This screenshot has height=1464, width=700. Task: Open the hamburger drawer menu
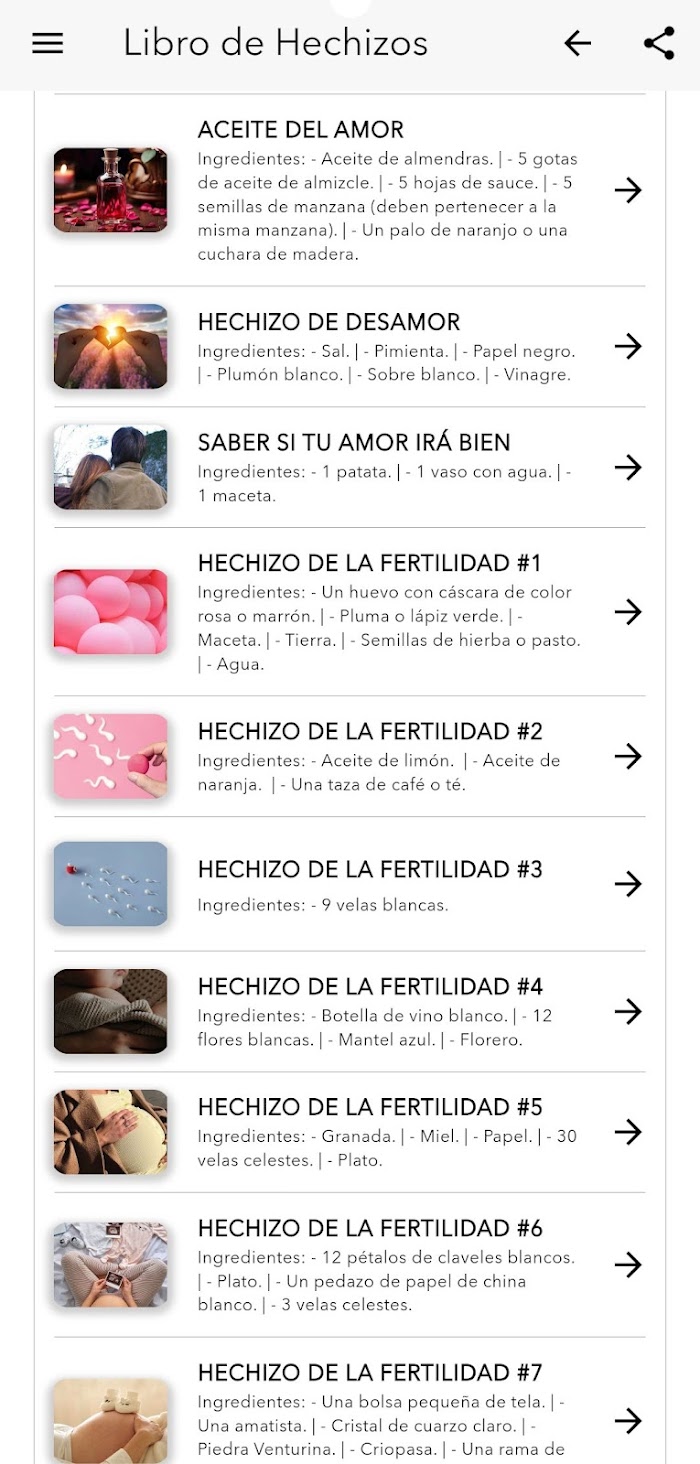click(48, 43)
